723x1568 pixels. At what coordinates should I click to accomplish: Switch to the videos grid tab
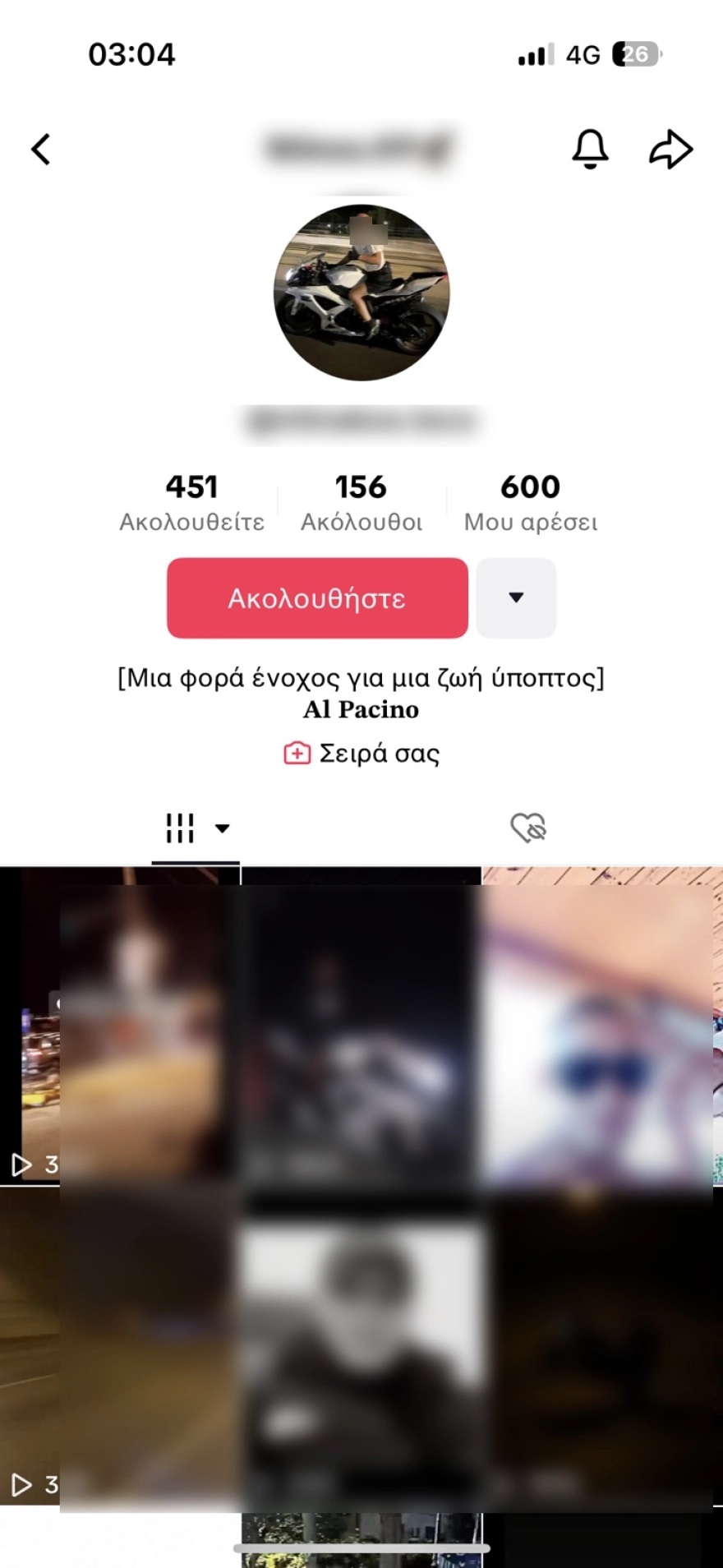tap(196, 828)
